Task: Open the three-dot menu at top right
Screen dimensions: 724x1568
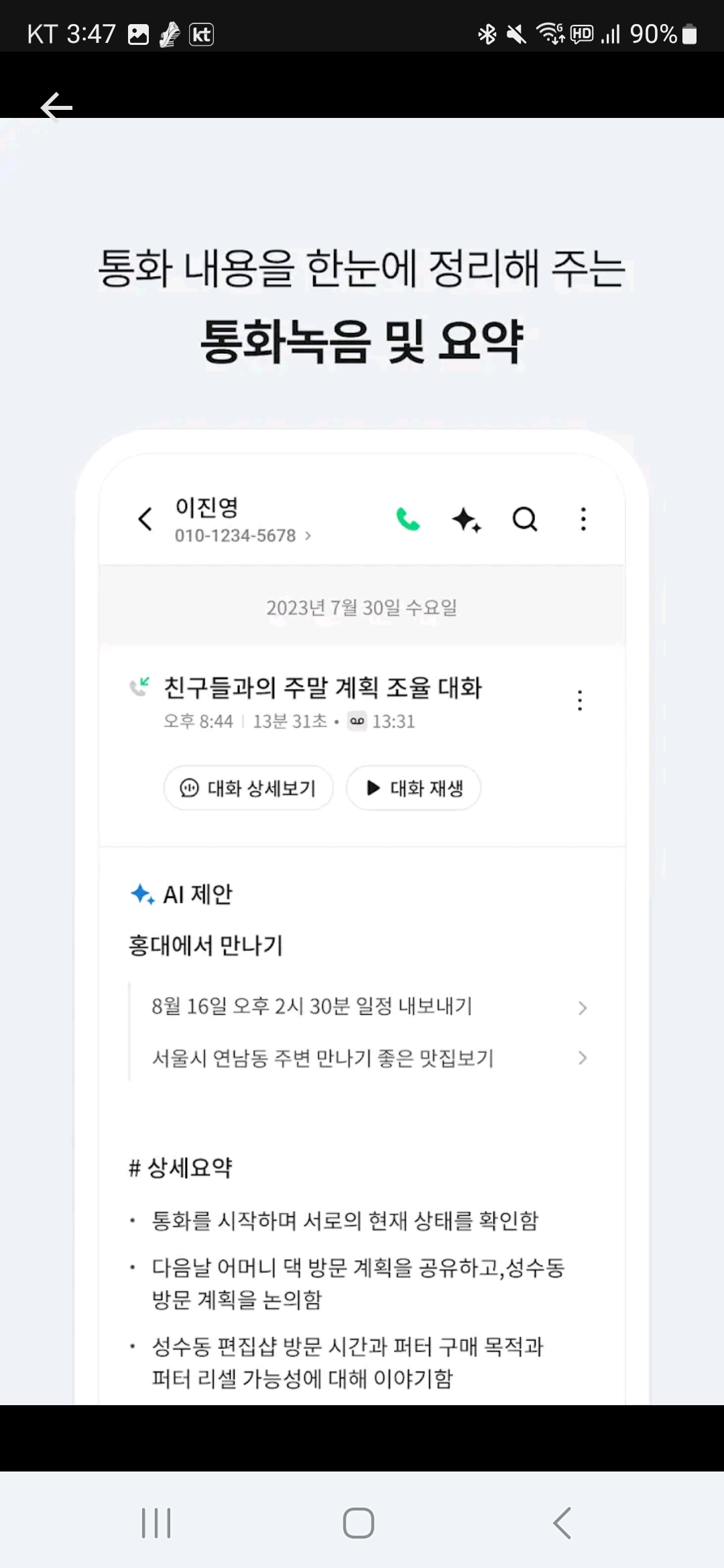Action: point(583,519)
